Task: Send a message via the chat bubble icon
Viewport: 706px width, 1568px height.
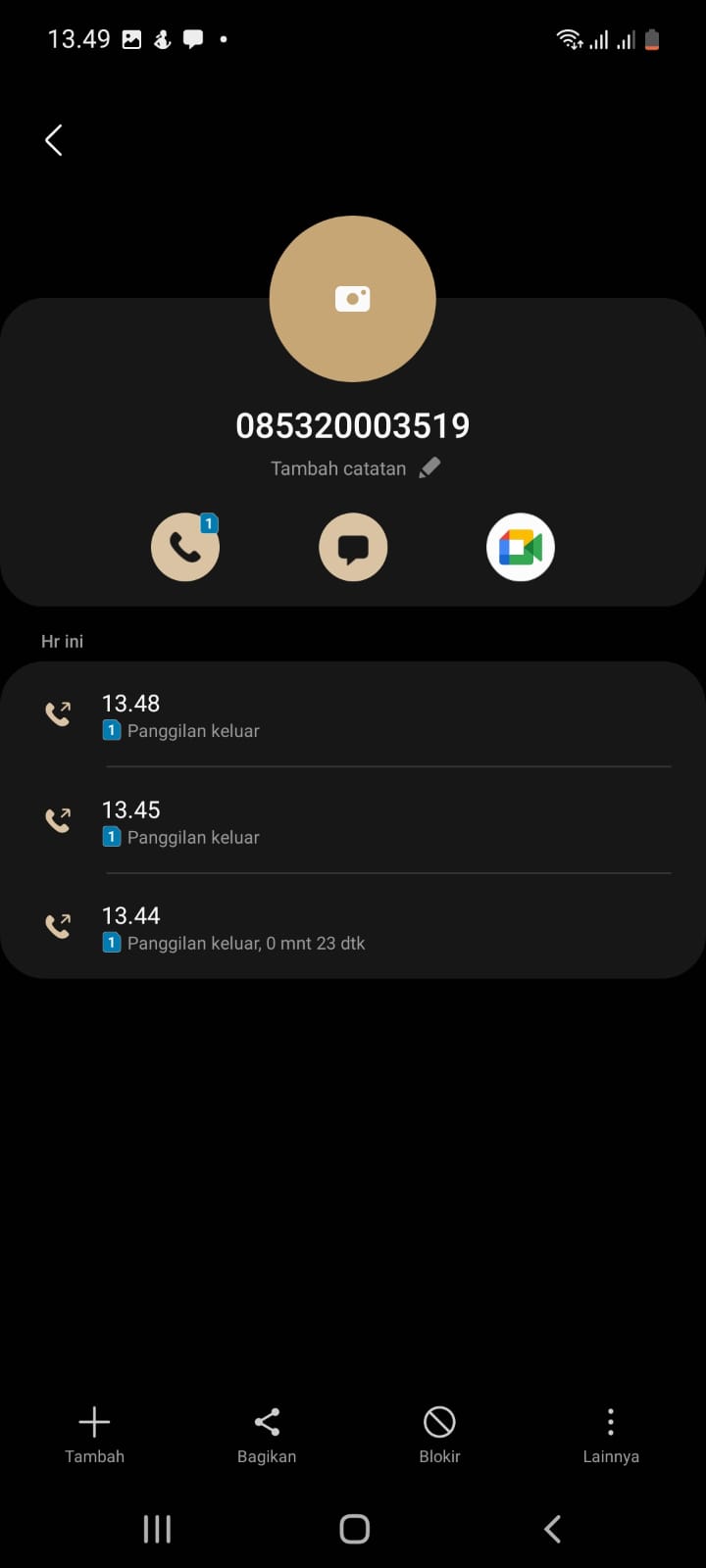Action: 353,548
